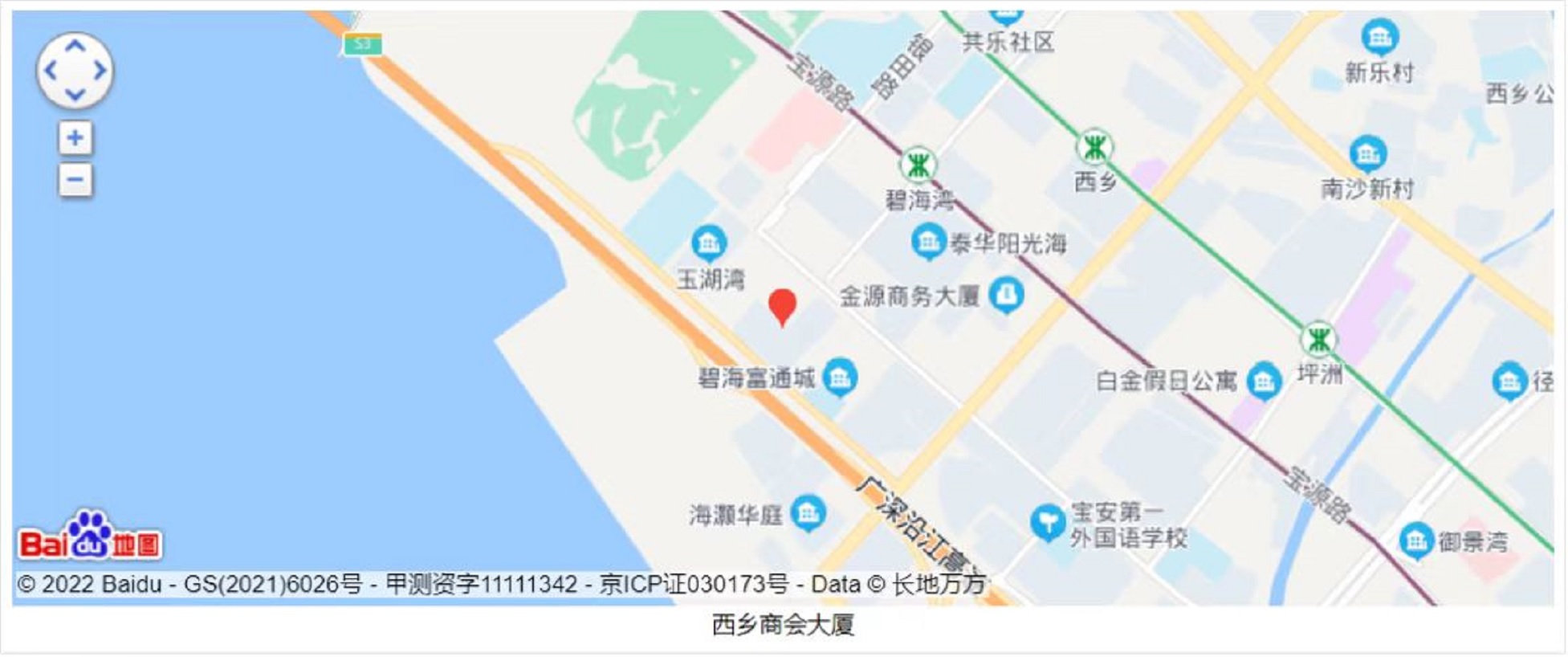Pan the map downward with arrow
Screen dimensions: 1568x657
[75, 94]
